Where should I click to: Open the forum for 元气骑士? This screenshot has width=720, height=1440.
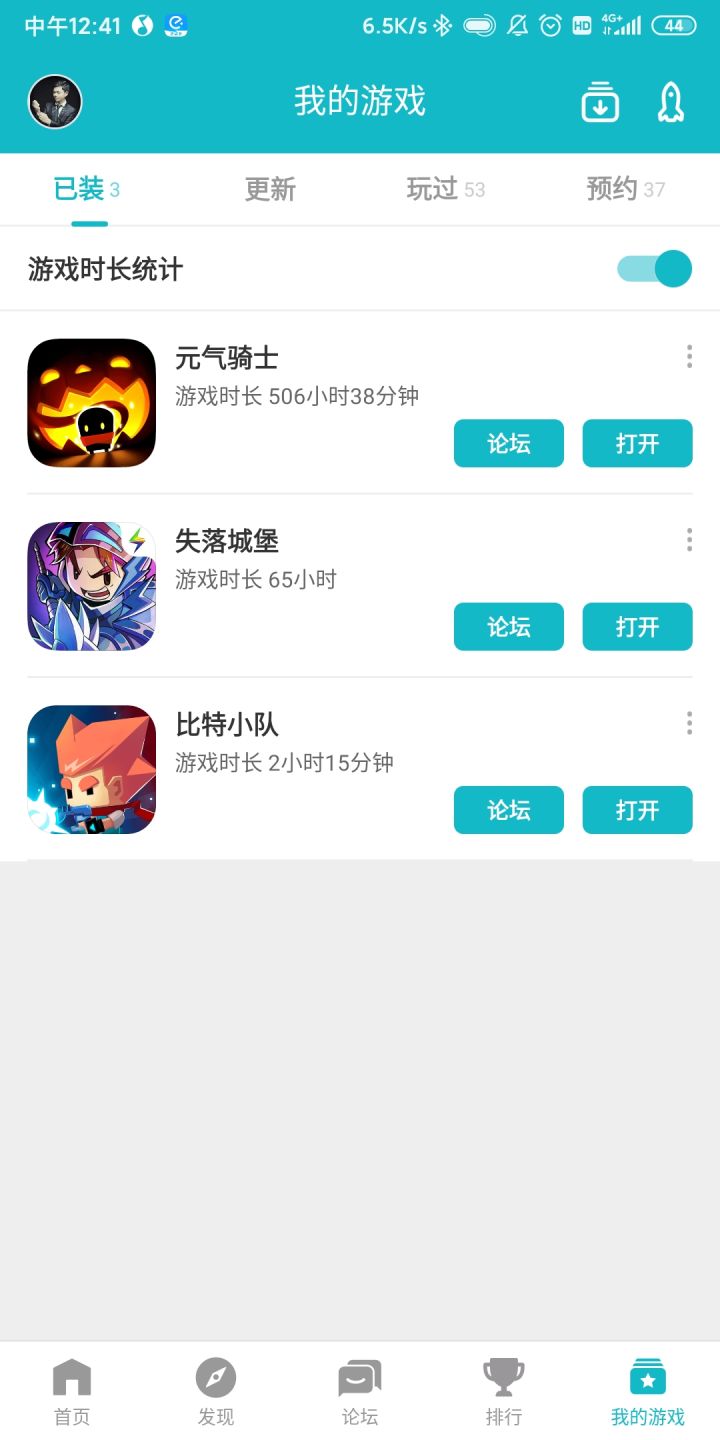coord(509,443)
